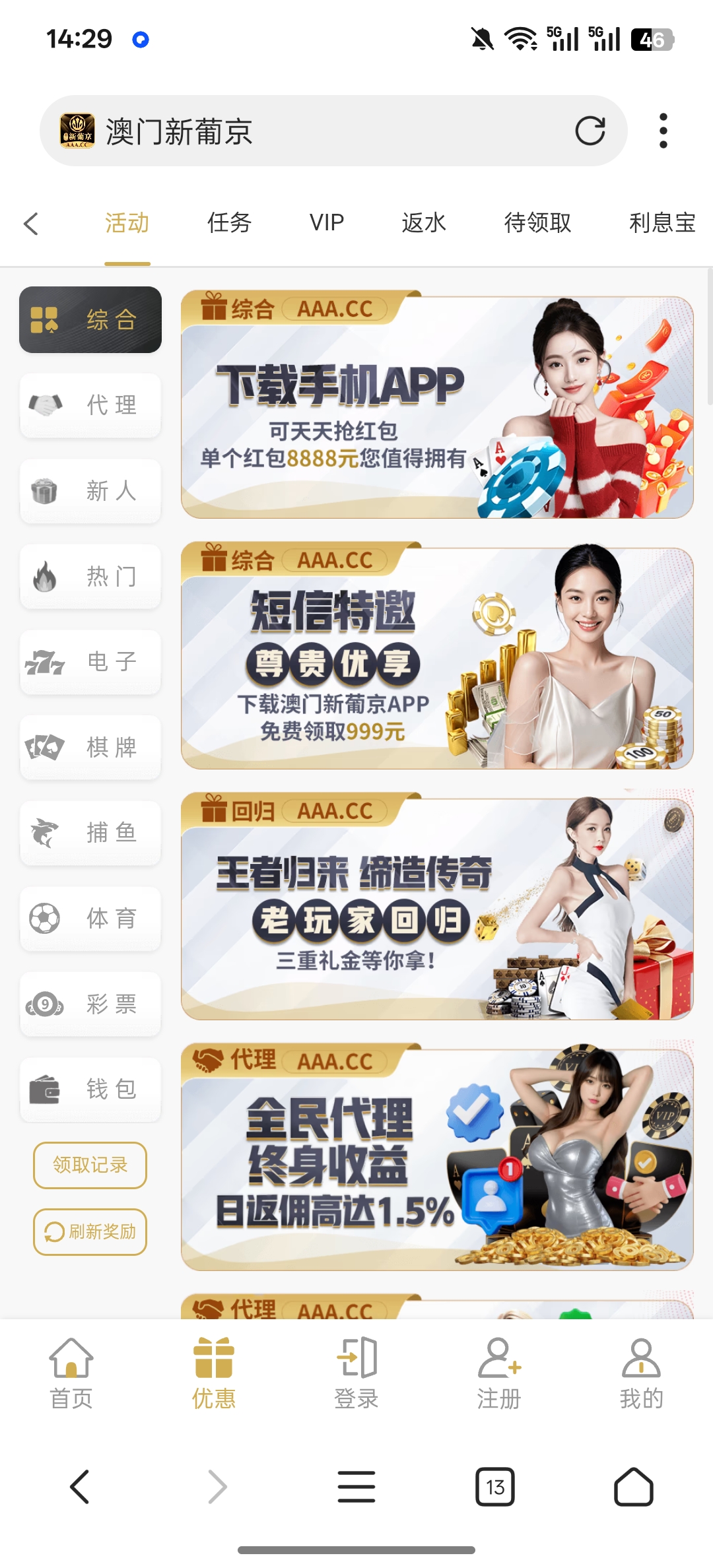Tap the 刷新奖励 button
Image resolution: width=713 pixels, height=1568 pixels.
[90, 1231]
